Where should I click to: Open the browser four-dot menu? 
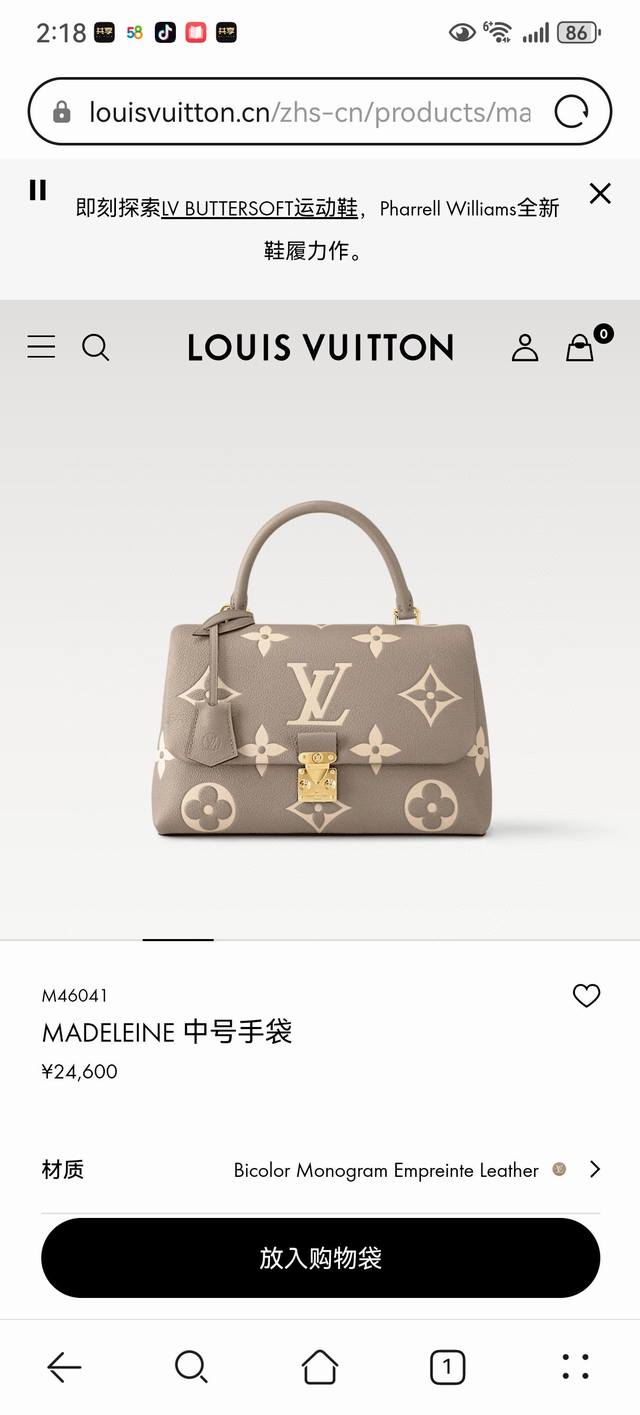coord(575,1366)
